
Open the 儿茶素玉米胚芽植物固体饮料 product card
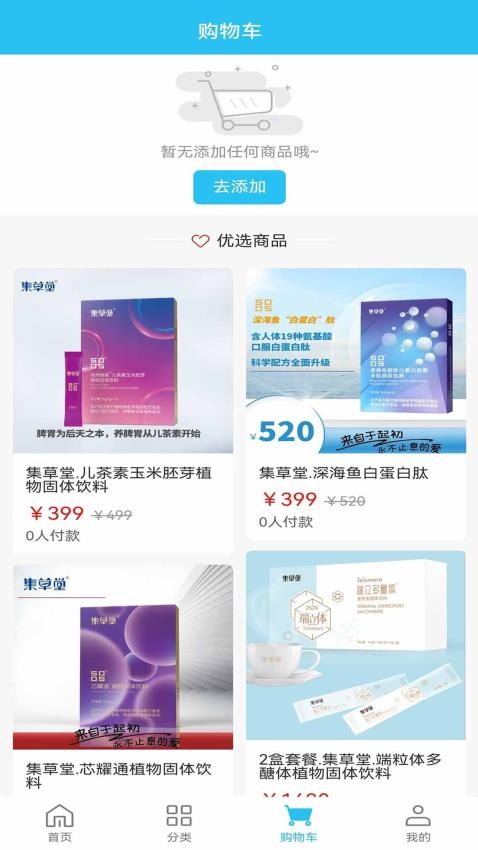123,410
